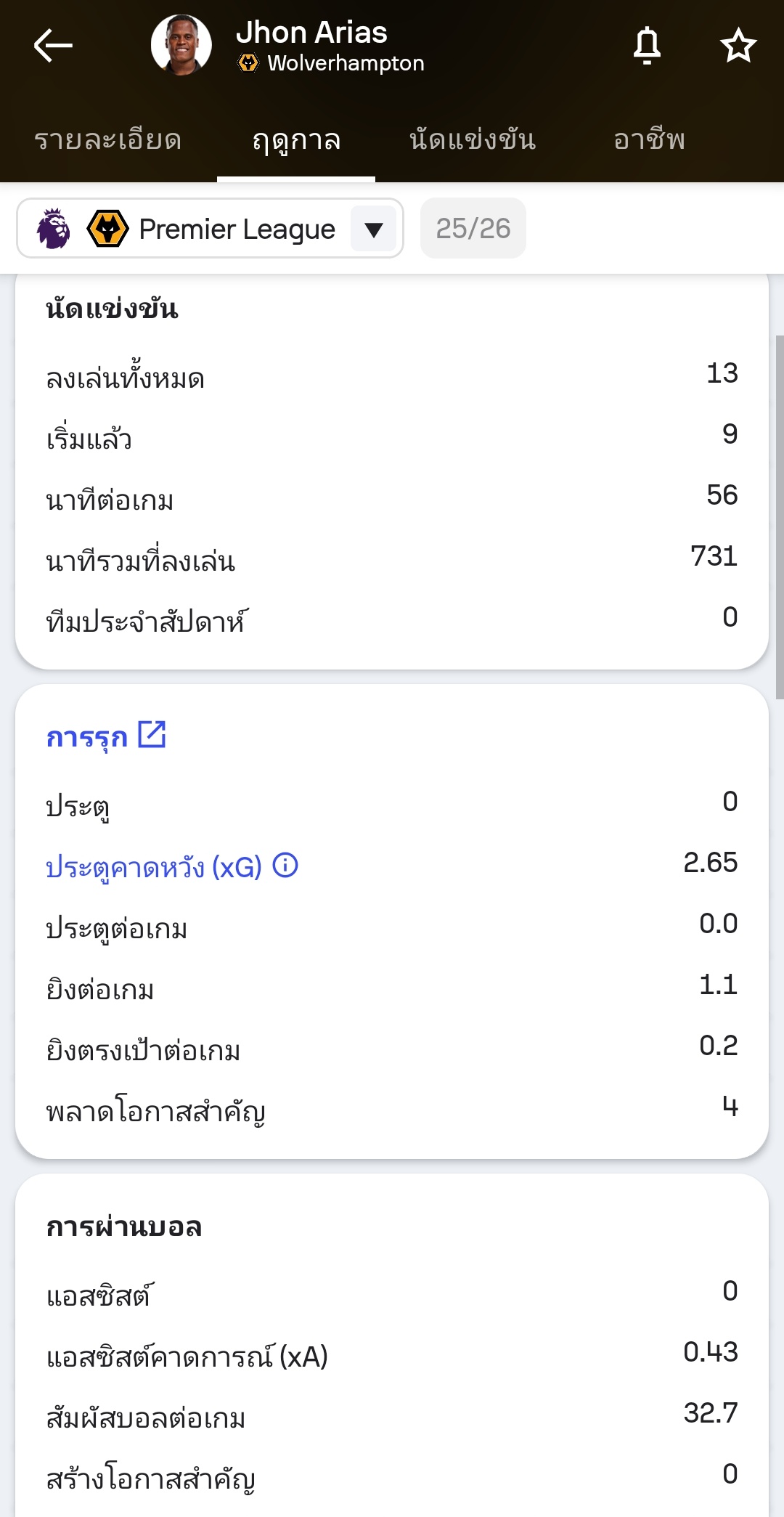The image size is (784, 1517).
Task: Choose the 25/26 season selector
Action: point(473,229)
